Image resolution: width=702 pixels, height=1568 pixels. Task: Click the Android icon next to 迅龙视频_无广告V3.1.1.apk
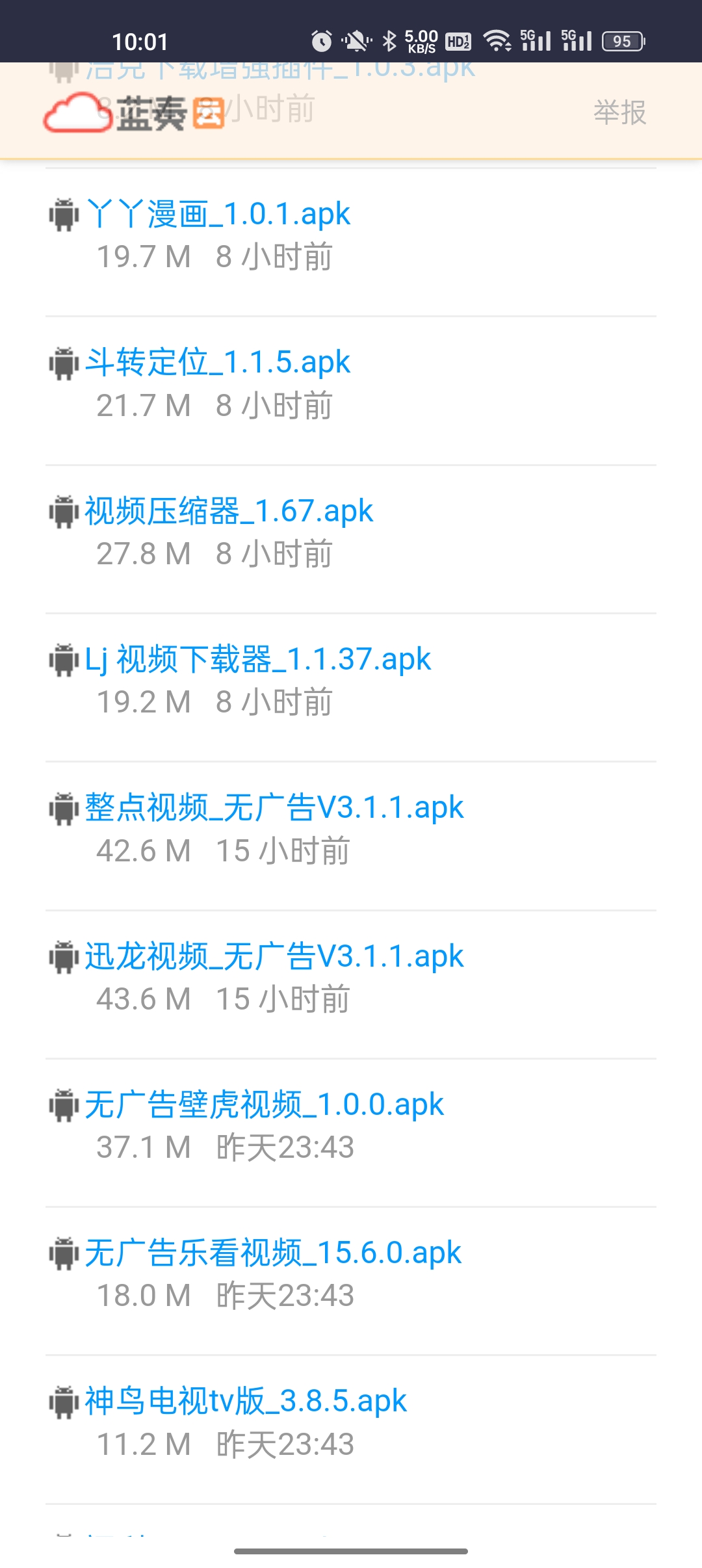tap(64, 955)
